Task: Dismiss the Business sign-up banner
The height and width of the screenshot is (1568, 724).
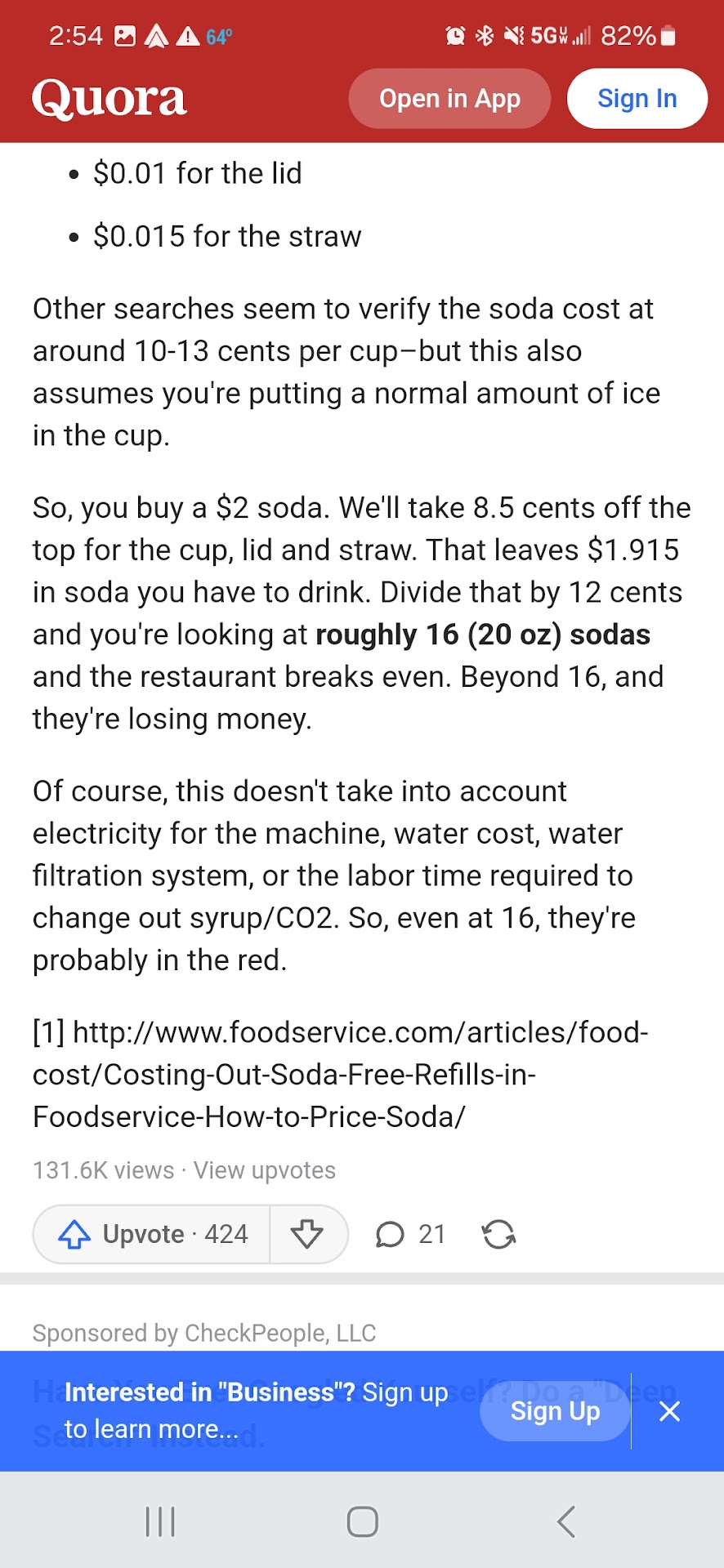Action: (x=669, y=1411)
